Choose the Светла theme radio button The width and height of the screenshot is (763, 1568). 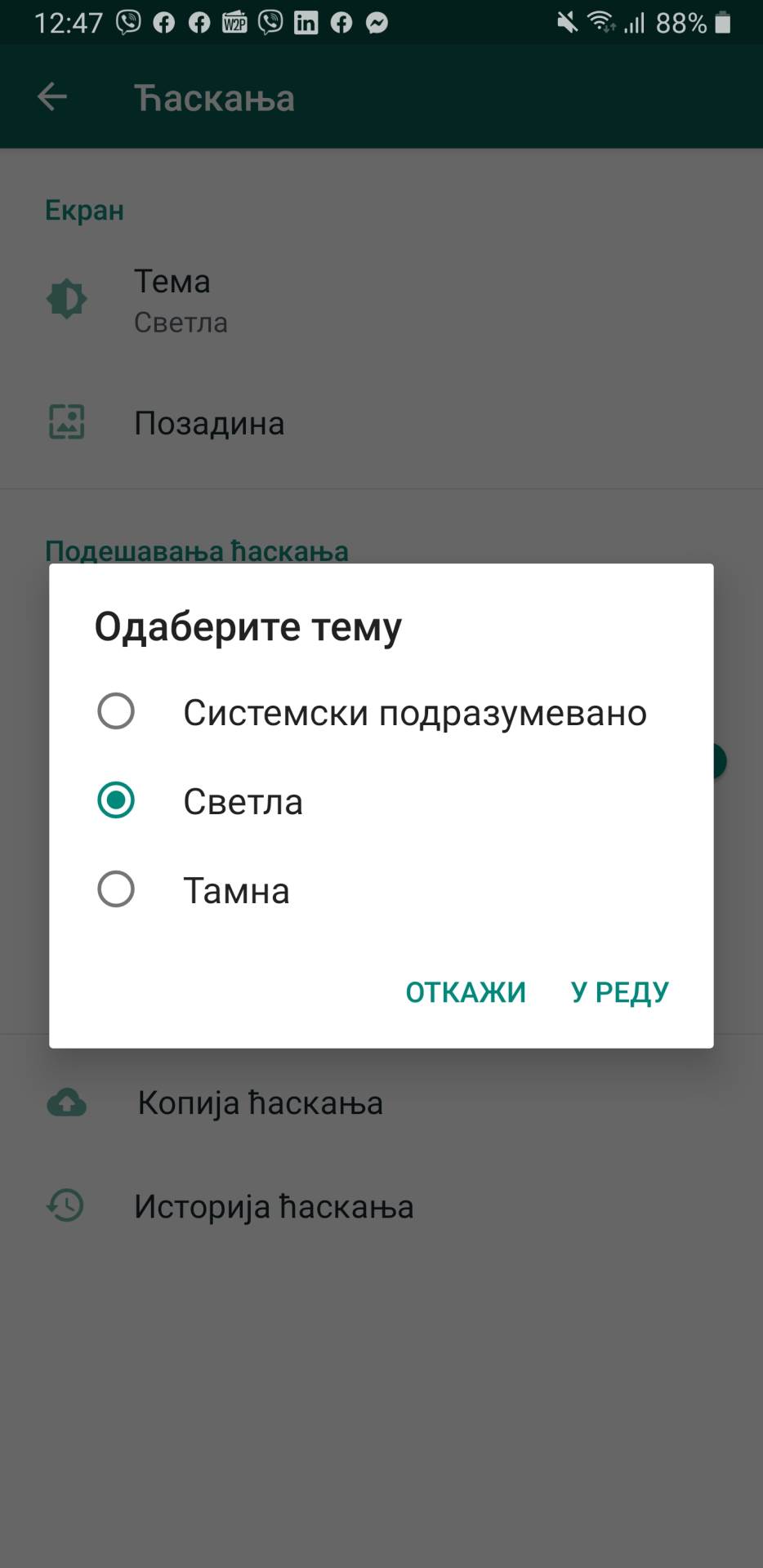click(116, 800)
